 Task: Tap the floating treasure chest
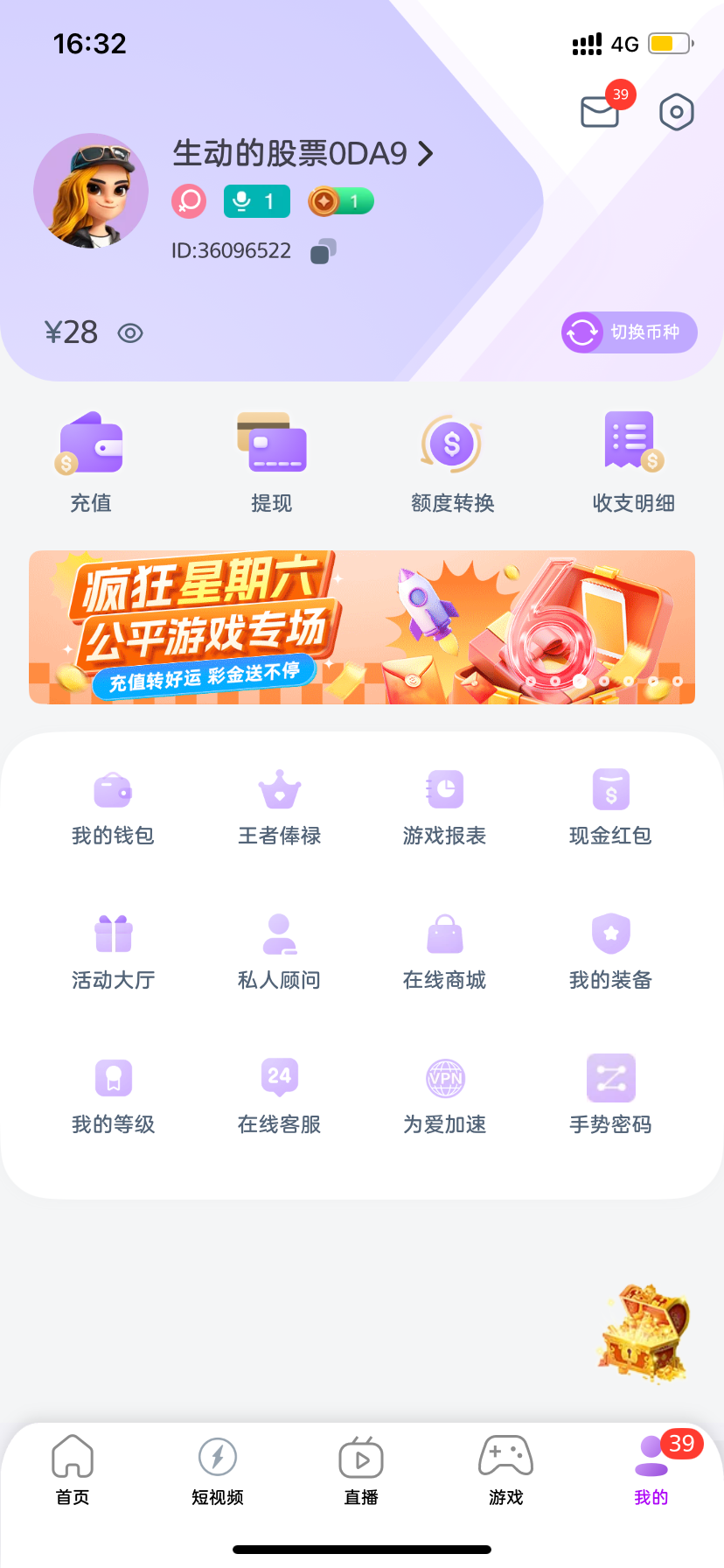[x=645, y=1333]
